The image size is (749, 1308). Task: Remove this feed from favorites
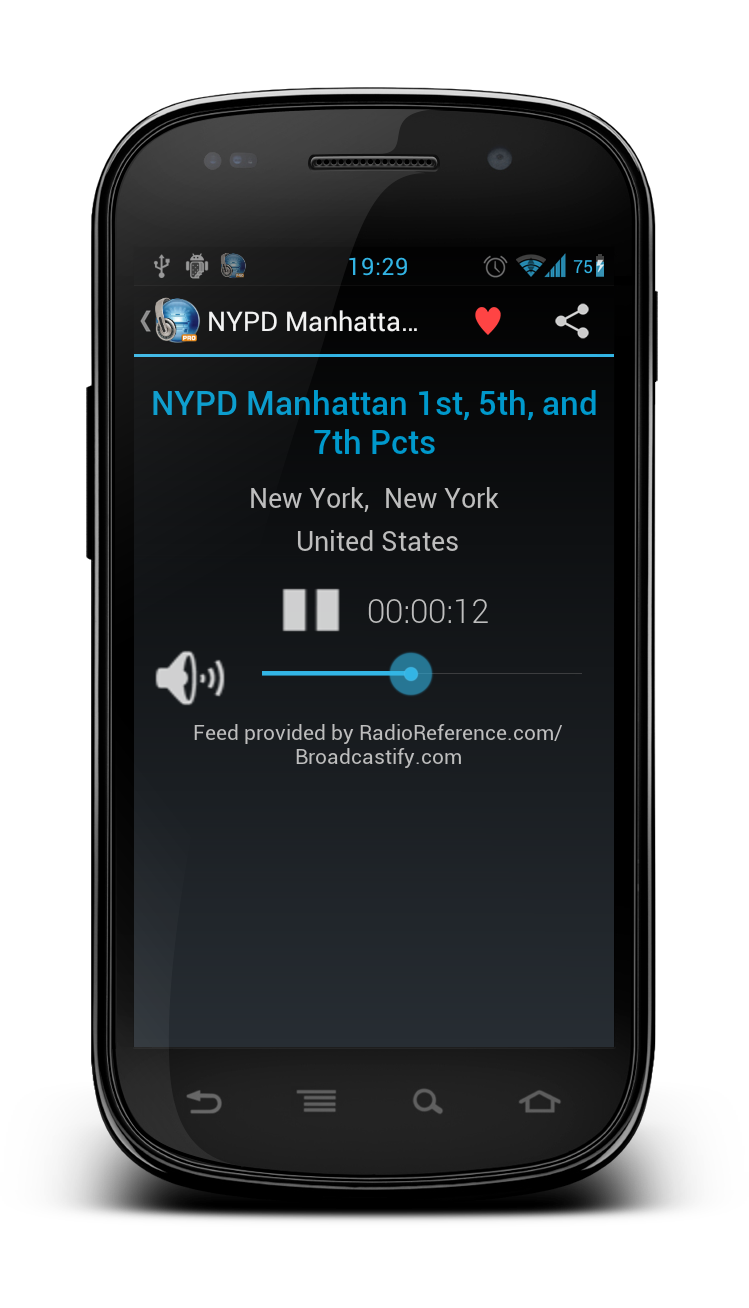tap(487, 321)
